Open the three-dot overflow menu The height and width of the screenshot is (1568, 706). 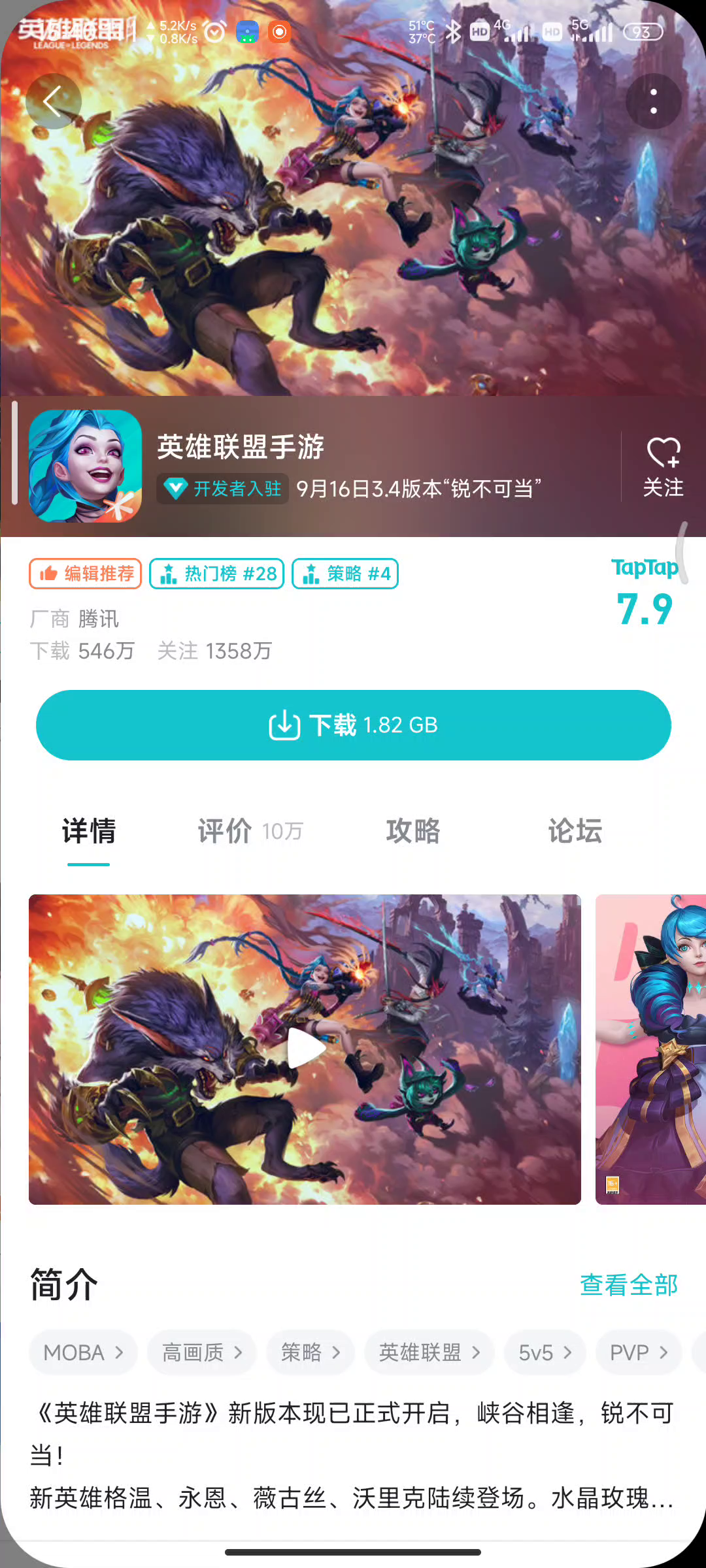click(x=654, y=101)
